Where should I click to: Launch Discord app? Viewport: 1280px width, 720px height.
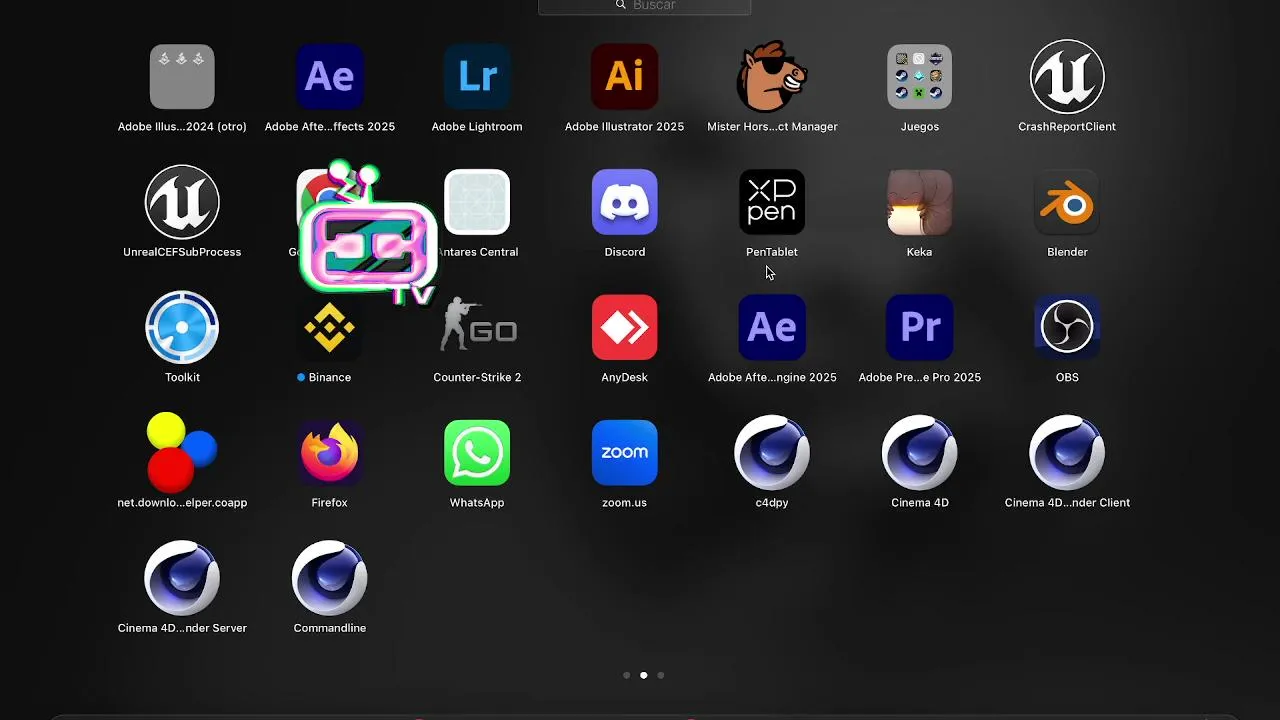624,203
